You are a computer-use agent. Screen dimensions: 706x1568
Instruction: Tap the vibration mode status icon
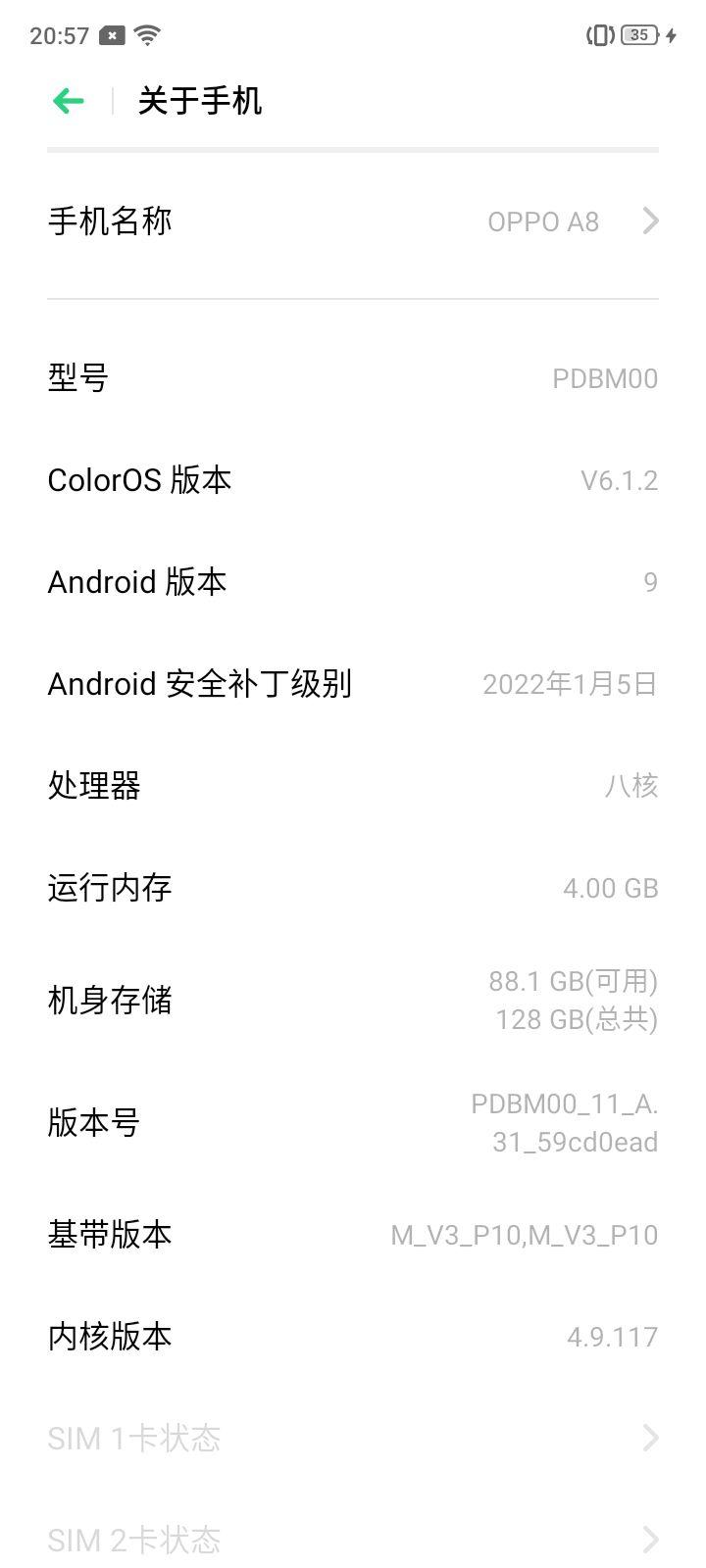tap(598, 34)
